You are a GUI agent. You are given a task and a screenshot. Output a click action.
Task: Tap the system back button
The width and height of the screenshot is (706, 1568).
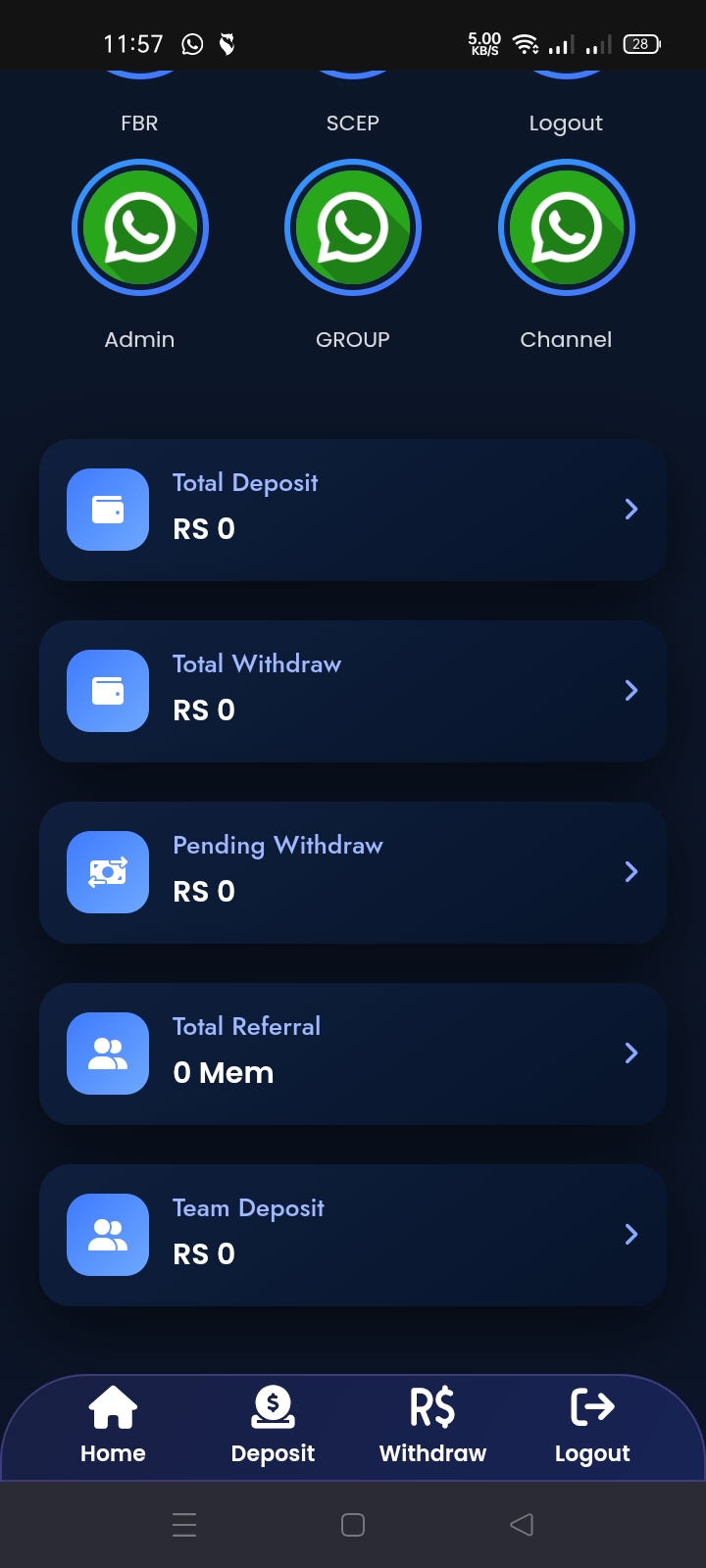pyautogui.click(x=522, y=1525)
